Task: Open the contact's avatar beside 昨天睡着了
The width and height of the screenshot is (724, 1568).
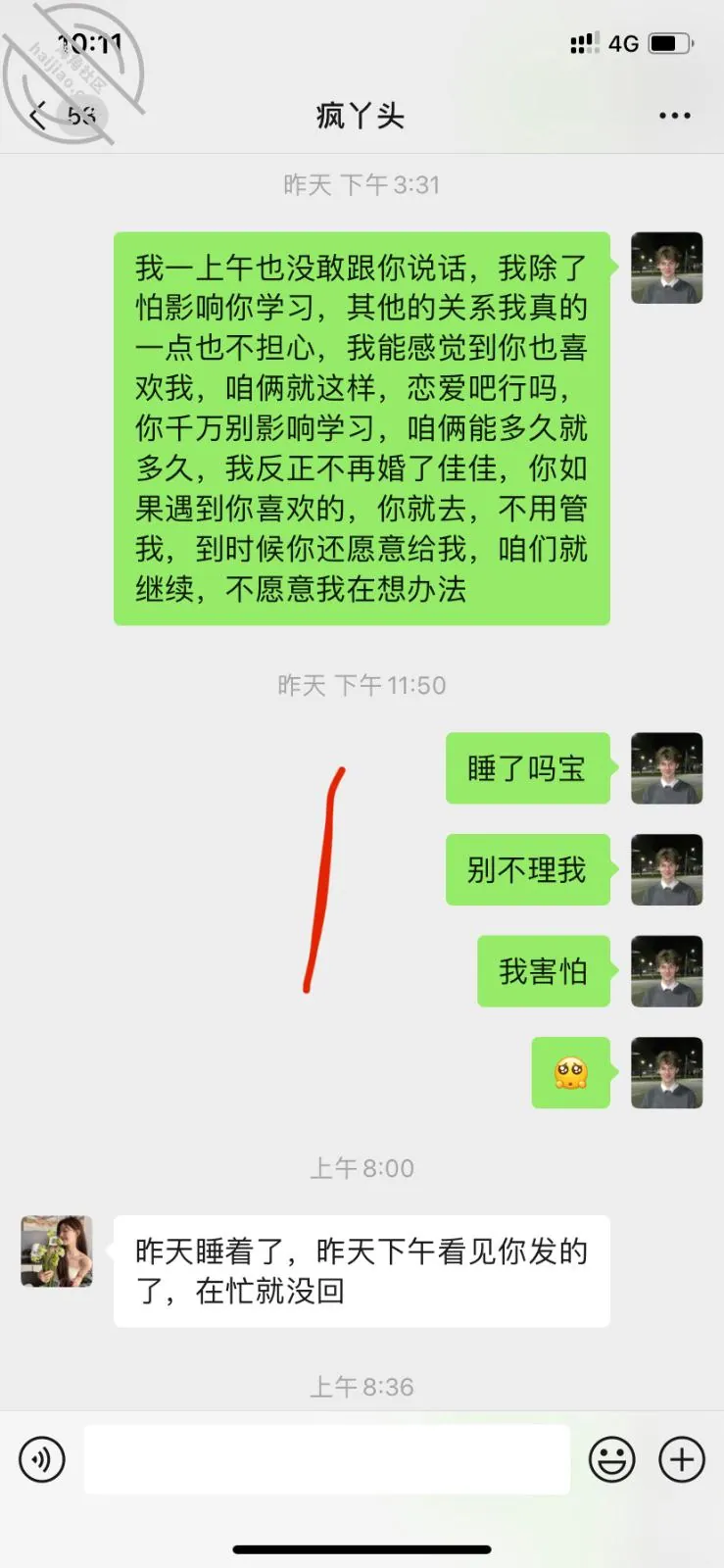Action: point(57,1251)
